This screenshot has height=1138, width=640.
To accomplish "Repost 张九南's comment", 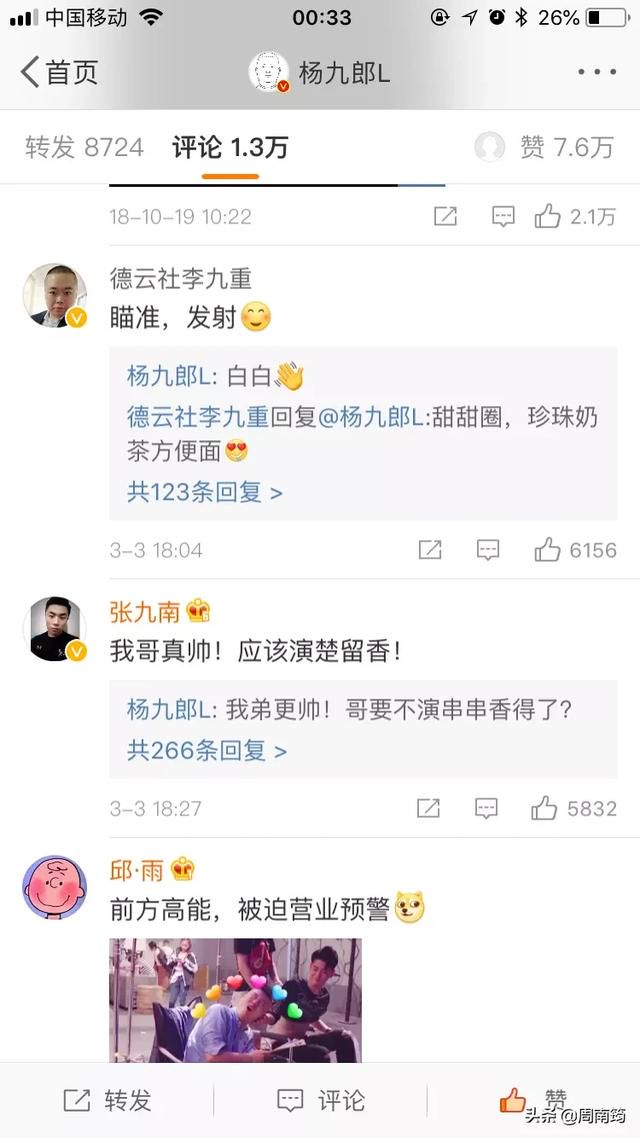I will [429, 808].
